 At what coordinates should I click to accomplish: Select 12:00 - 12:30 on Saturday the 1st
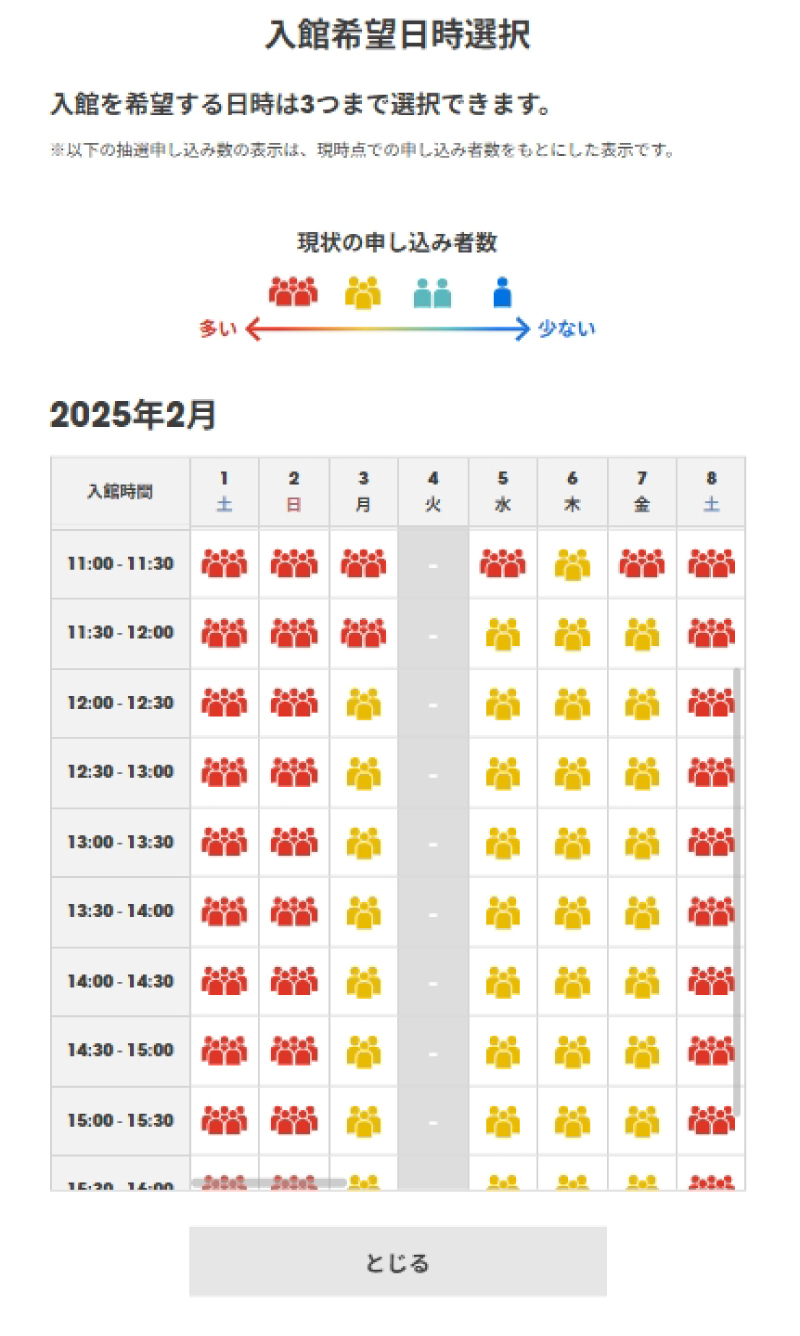pos(224,703)
